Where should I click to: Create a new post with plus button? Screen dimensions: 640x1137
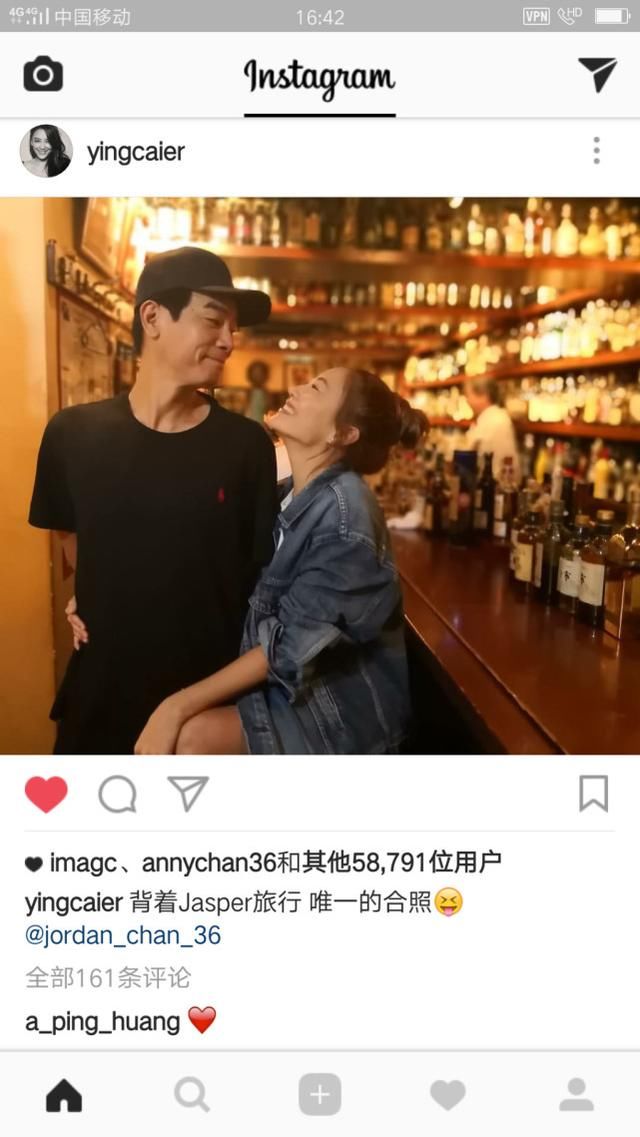coord(320,1096)
